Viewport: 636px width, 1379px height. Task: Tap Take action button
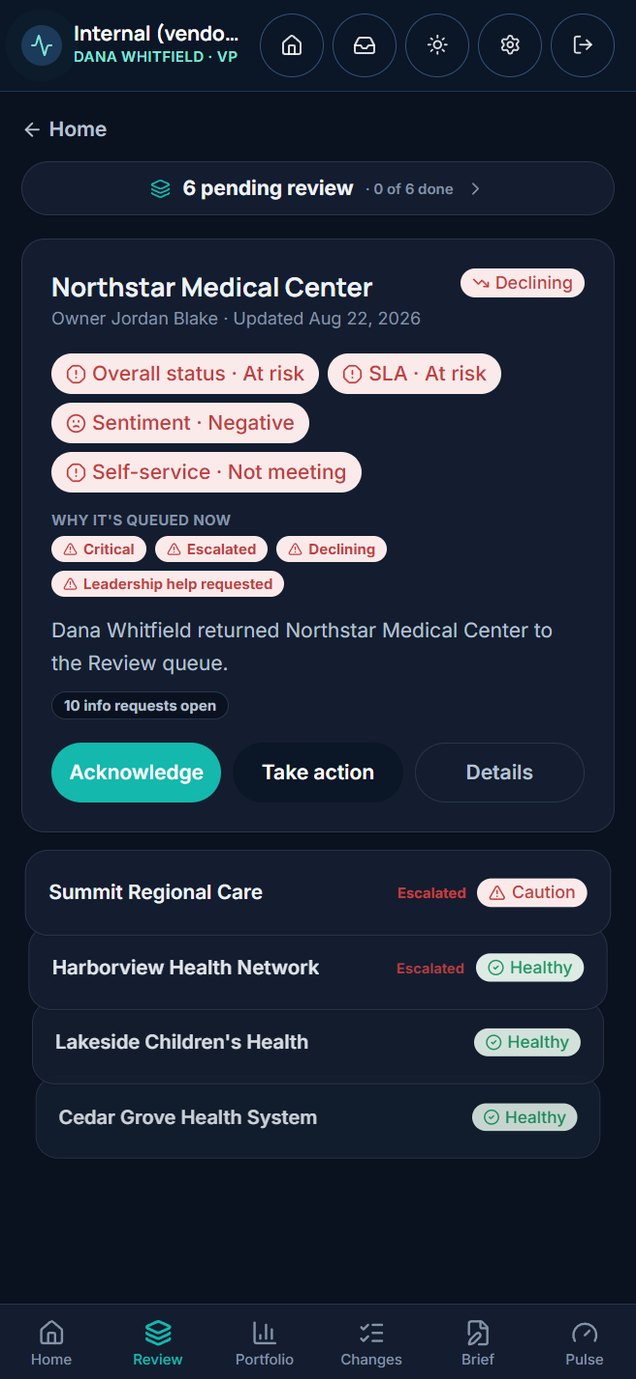click(x=318, y=772)
